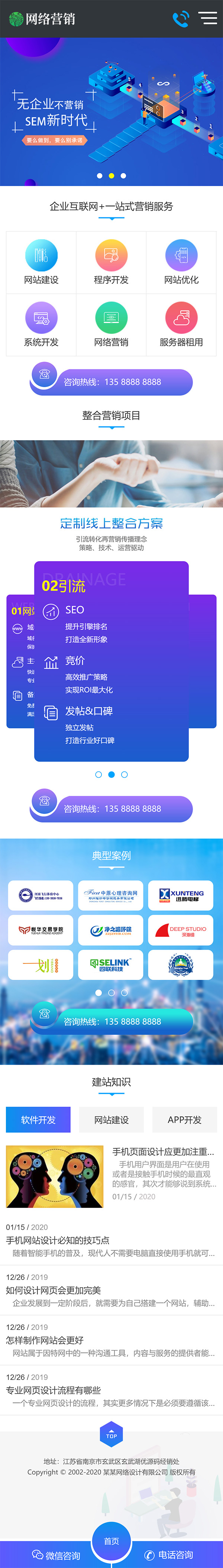Open 系统开发 service
This screenshot has width=223, height=1568.
click(41, 325)
